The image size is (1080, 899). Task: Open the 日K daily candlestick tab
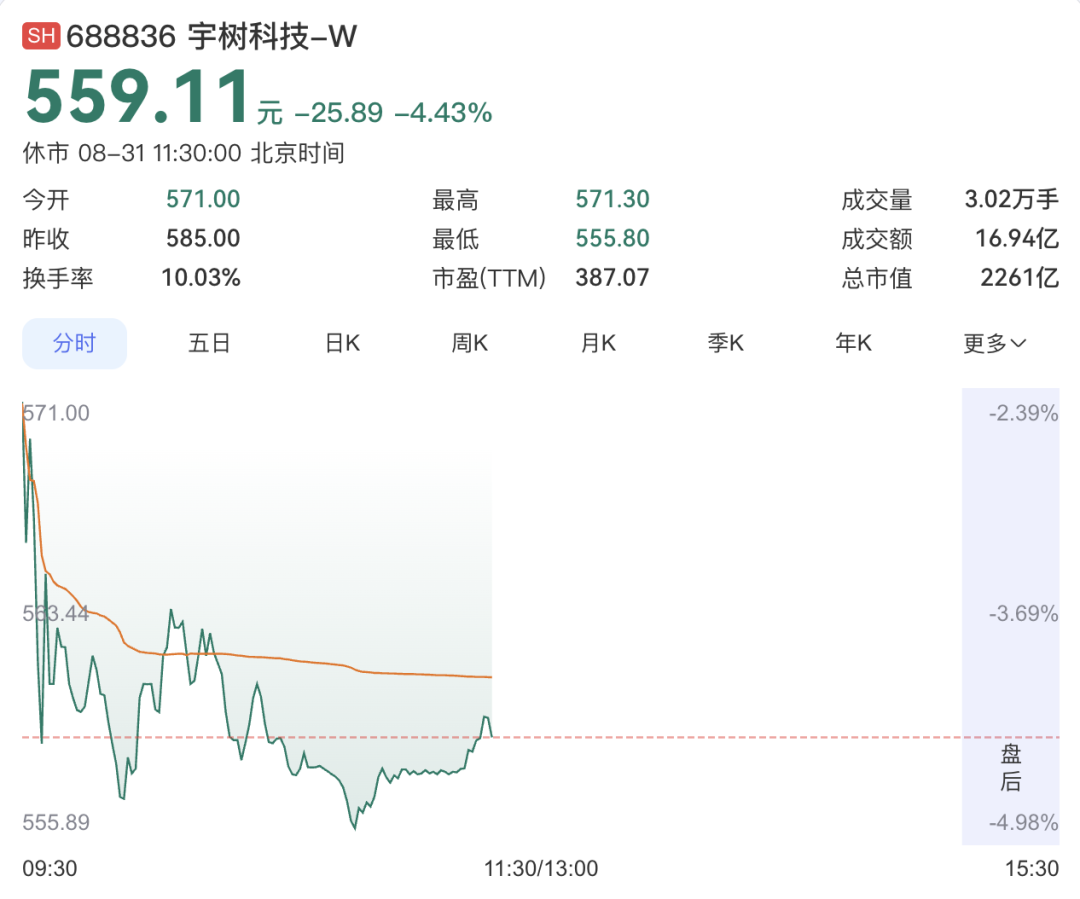[x=342, y=343]
